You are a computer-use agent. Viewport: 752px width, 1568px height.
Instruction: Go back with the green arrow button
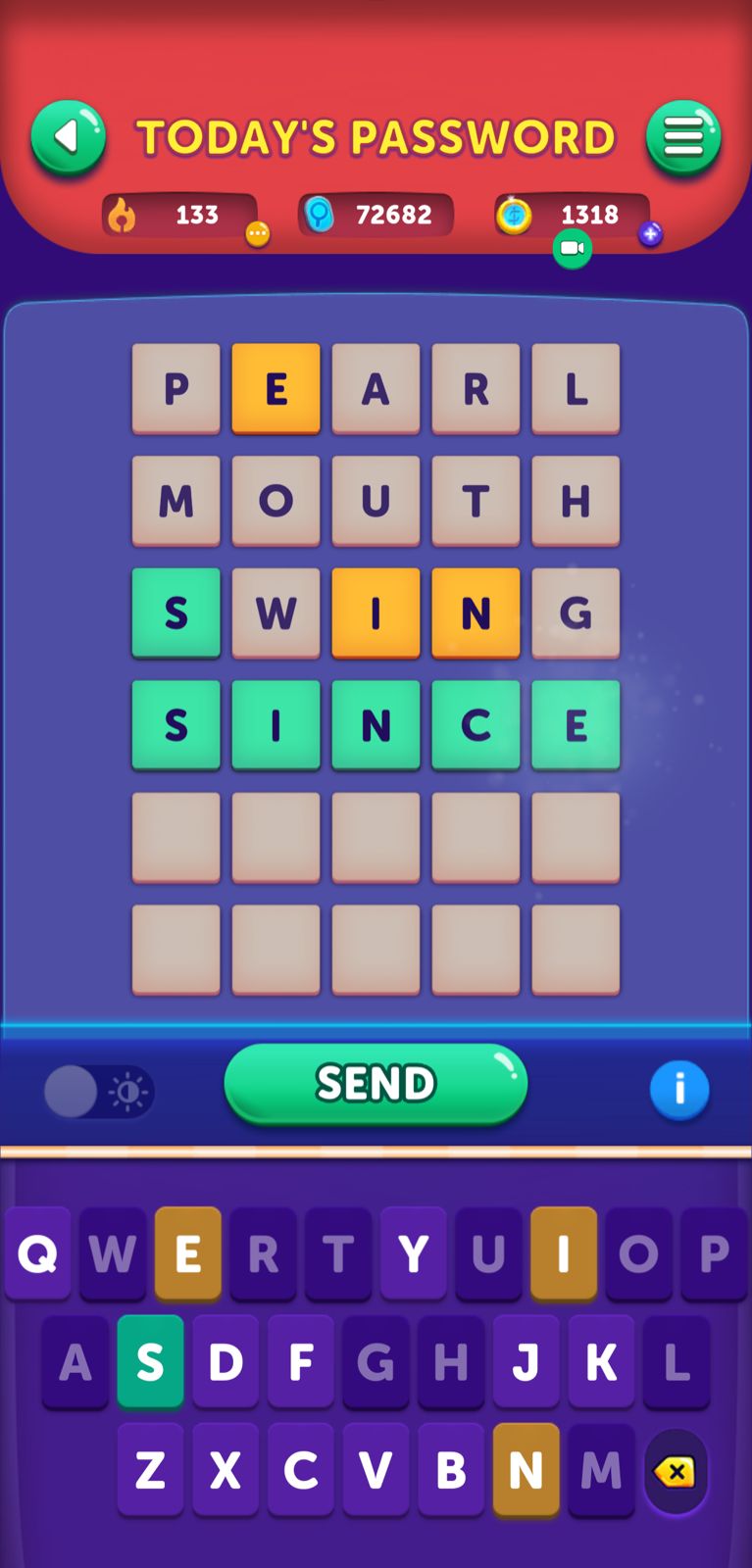pyautogui.click(x=68, y=137)
